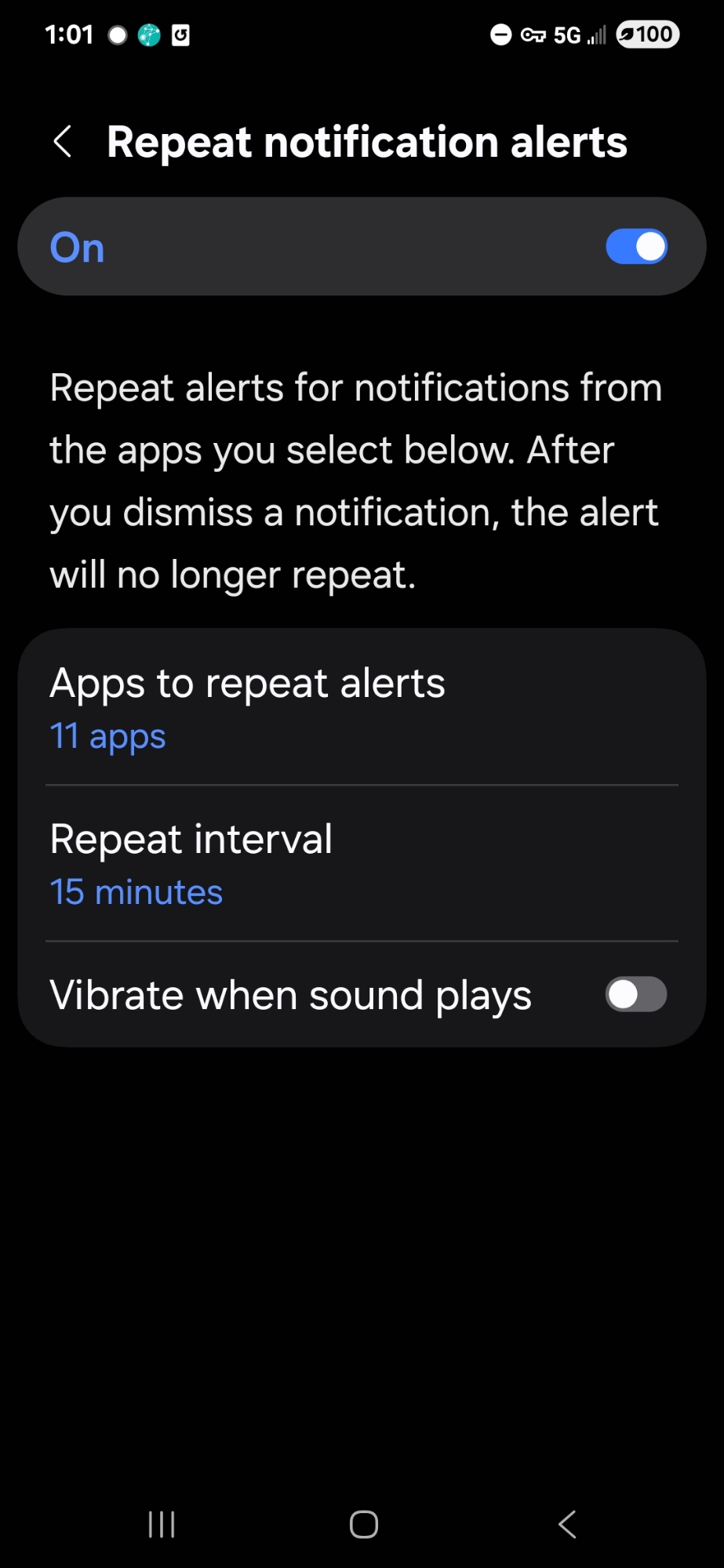Screen dimensions: 724x1568
Task: Go back from Repeat notification alerts
Action: coord(63,142)
